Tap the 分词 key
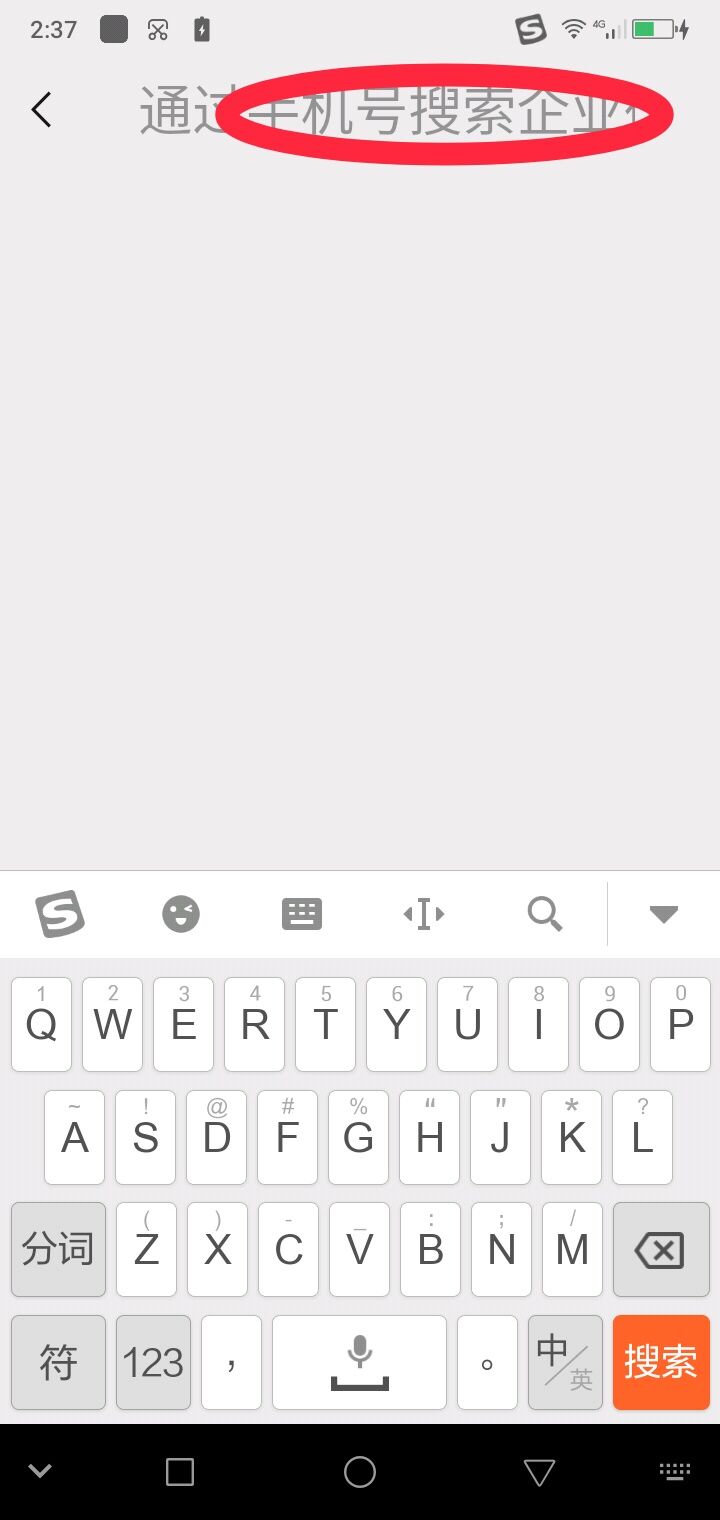This screenshot has height=1520, width=720. pos(58,1250)
